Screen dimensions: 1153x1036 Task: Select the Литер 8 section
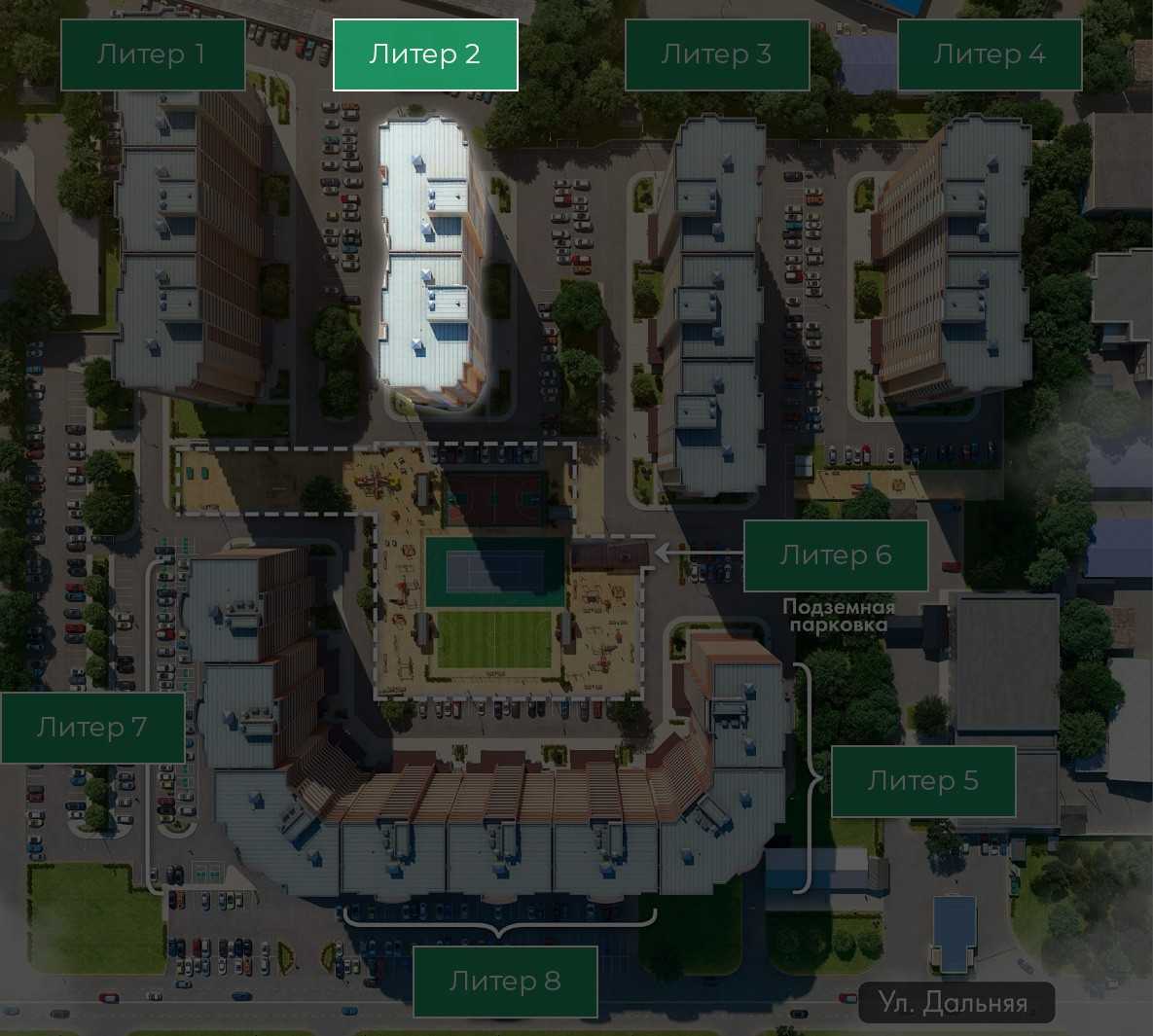pyautogui.click(x=505, y=982)
